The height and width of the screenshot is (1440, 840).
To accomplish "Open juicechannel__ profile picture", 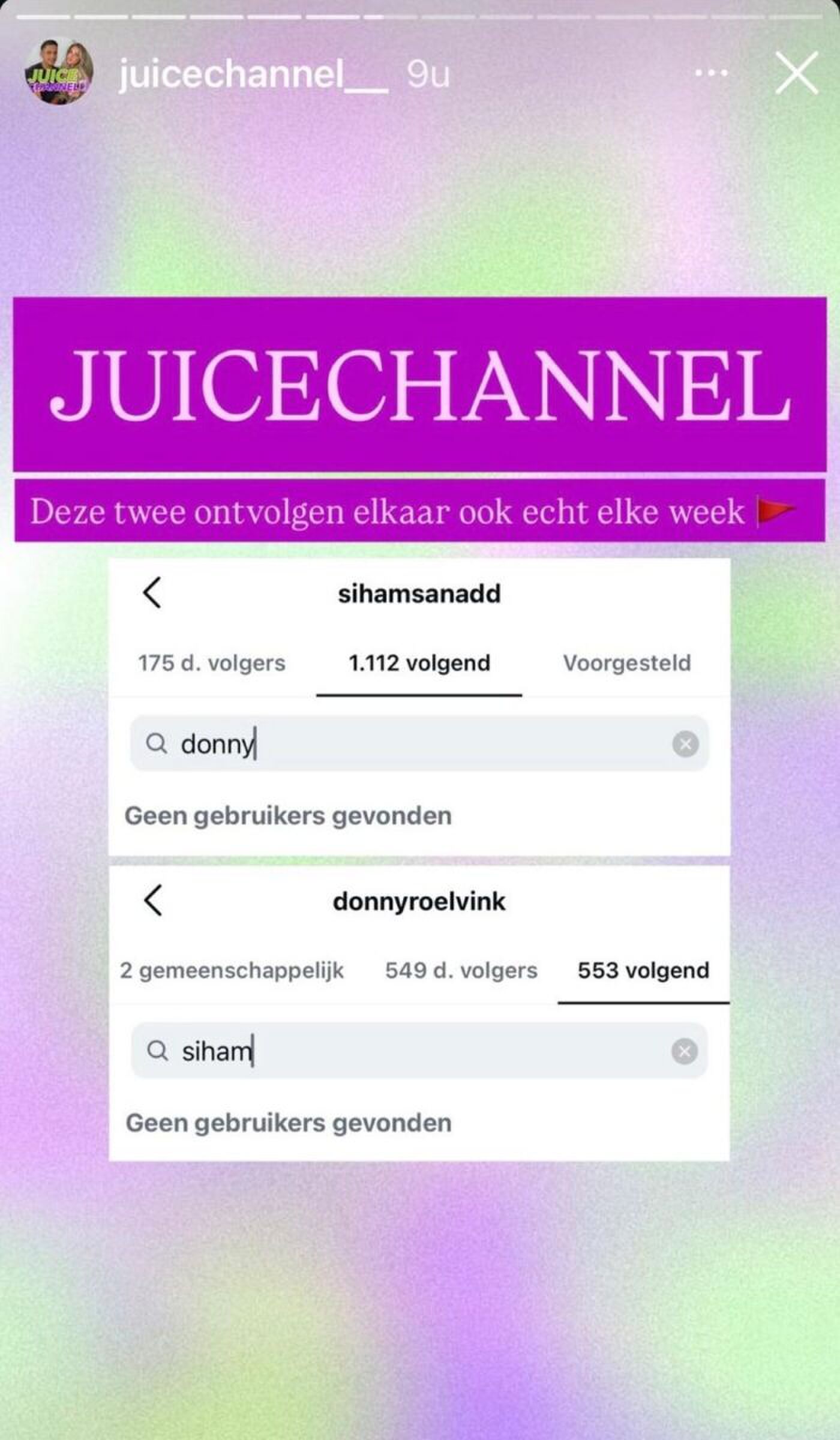I will click(58, 73).
